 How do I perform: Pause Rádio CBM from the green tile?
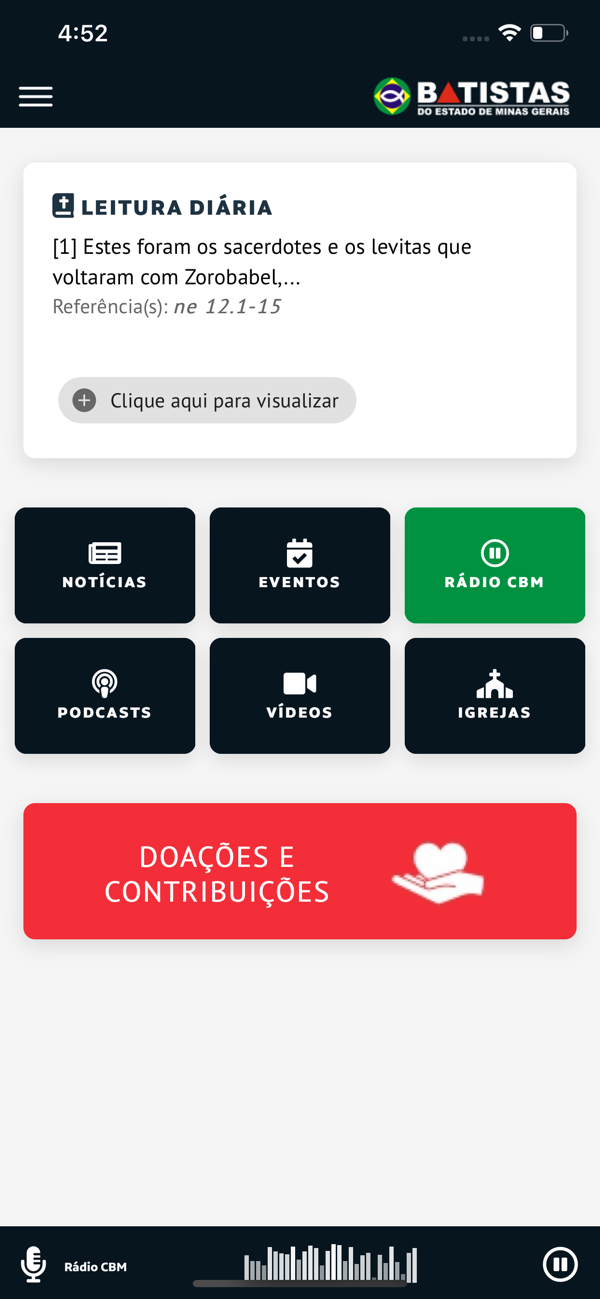click(495, 565)
